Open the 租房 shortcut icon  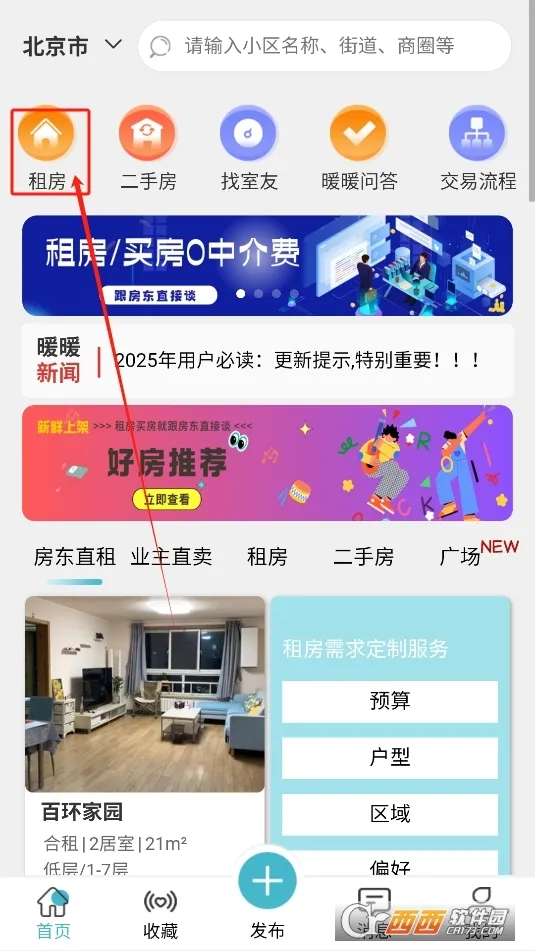click(x=46, y=149)
